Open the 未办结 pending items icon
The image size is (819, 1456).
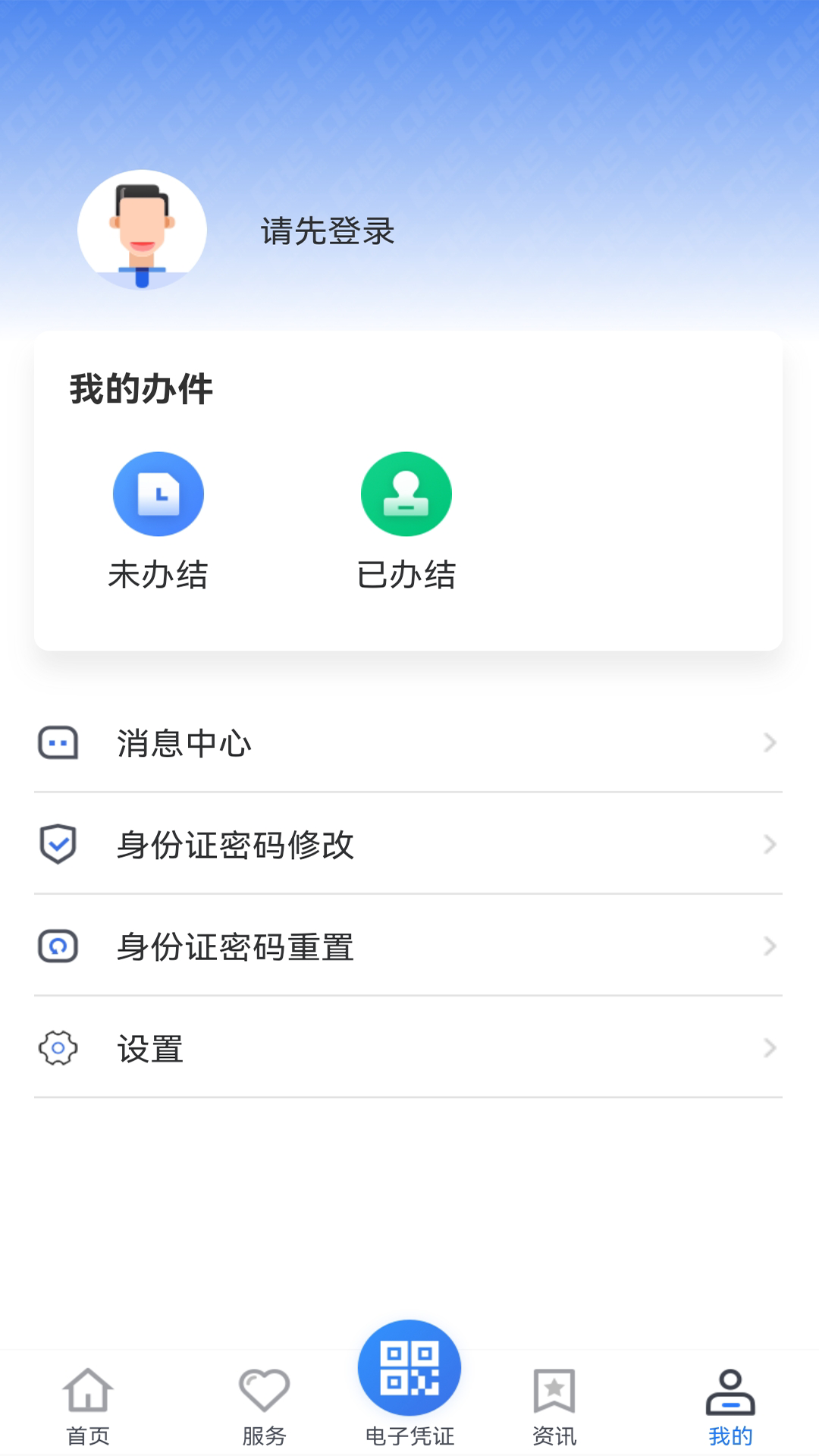point(158,494)
